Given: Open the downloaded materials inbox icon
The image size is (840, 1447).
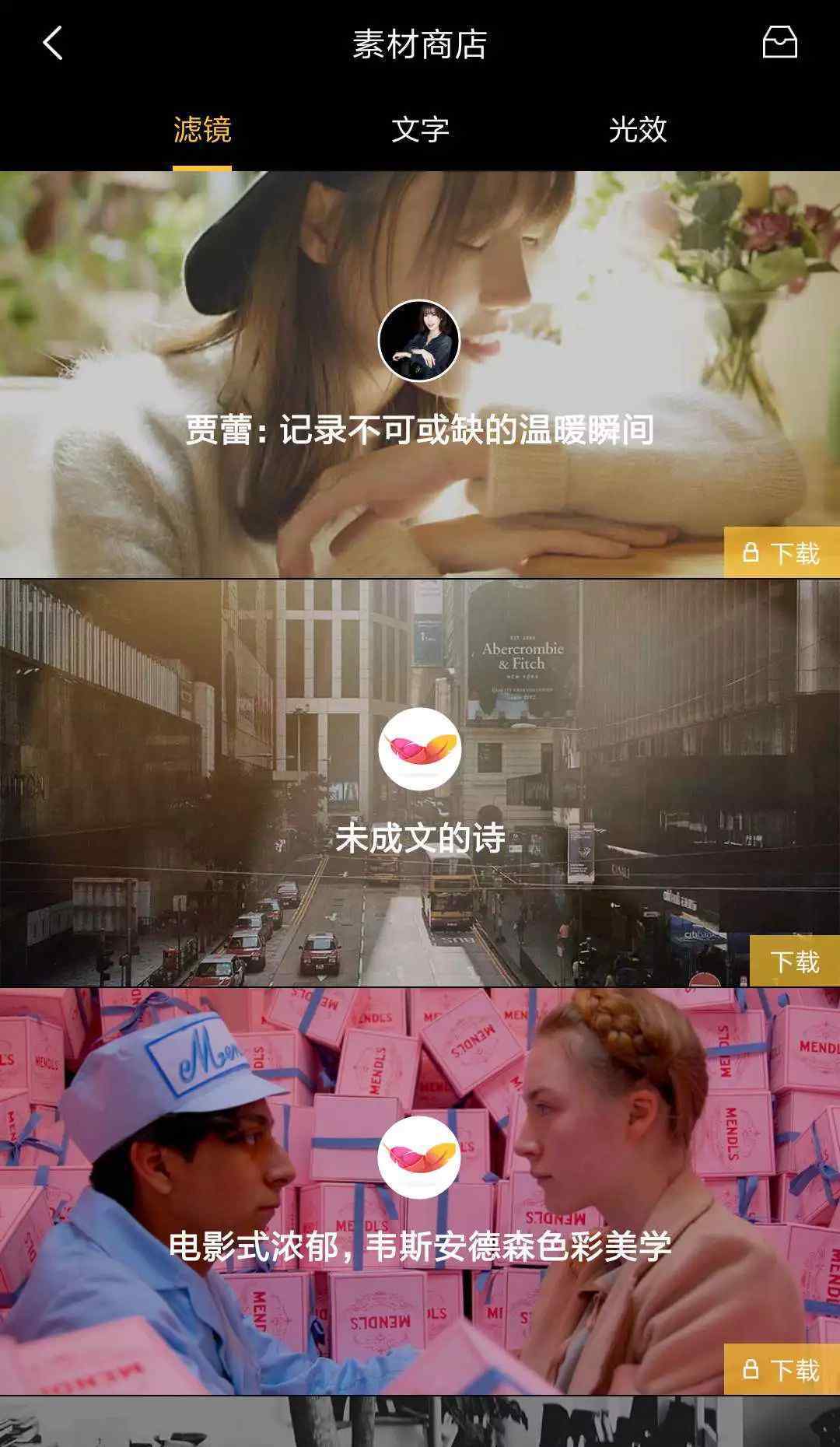Looking at the screenshot, I should click(x=779, y=43).
